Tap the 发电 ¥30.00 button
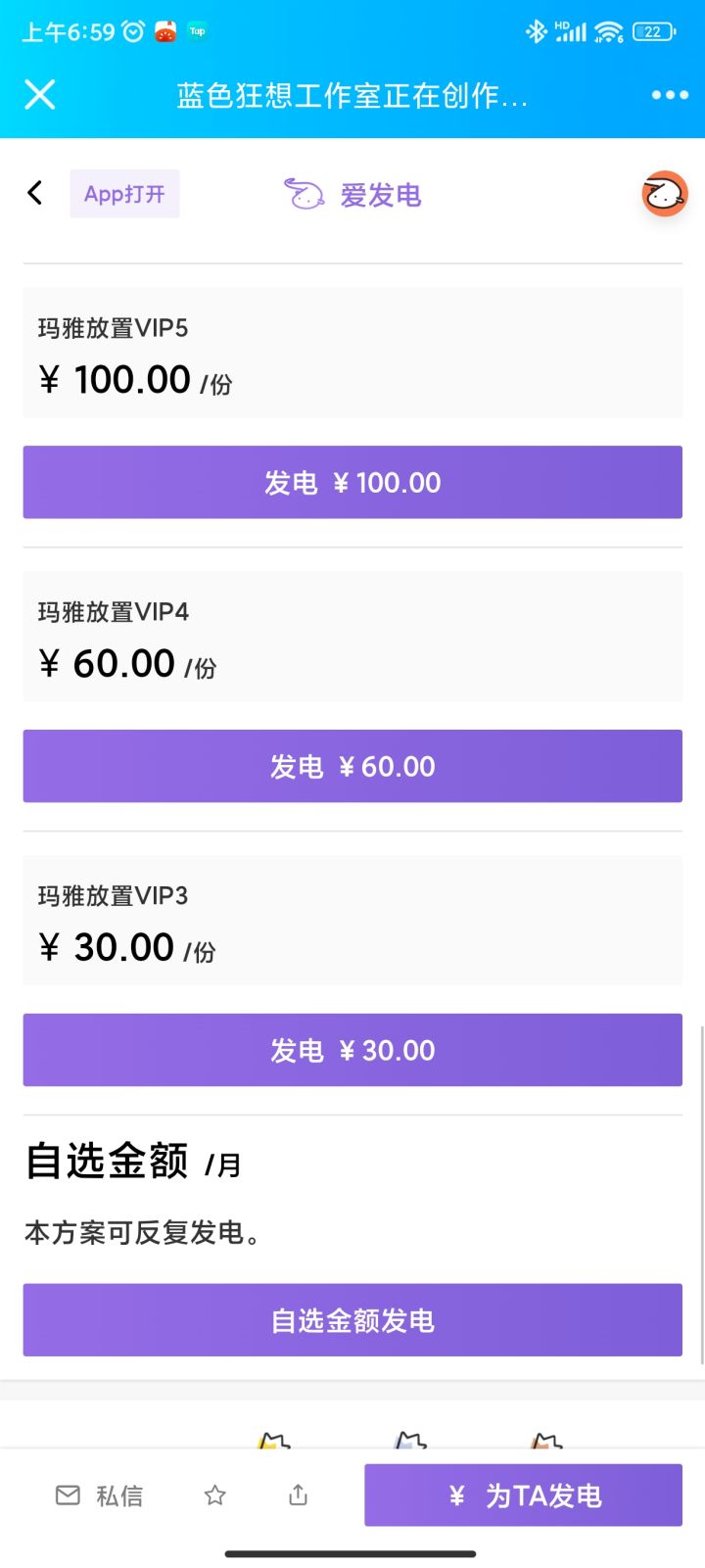This screenshot has height=1568, width=705. click(x=352, y=1050)
